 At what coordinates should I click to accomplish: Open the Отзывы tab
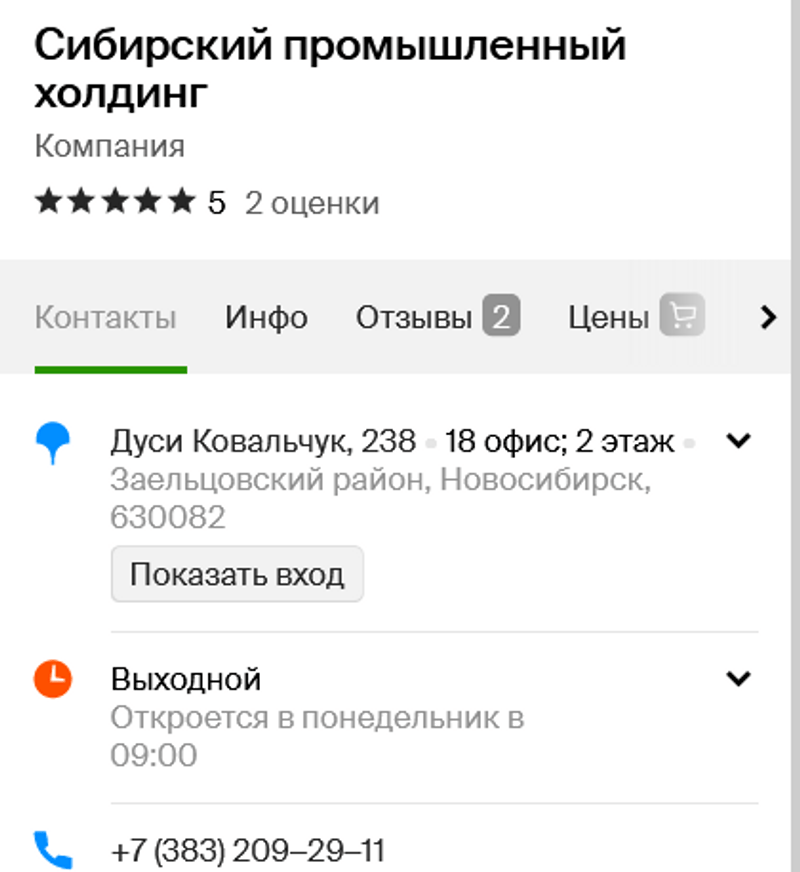(x=437, y=318)
